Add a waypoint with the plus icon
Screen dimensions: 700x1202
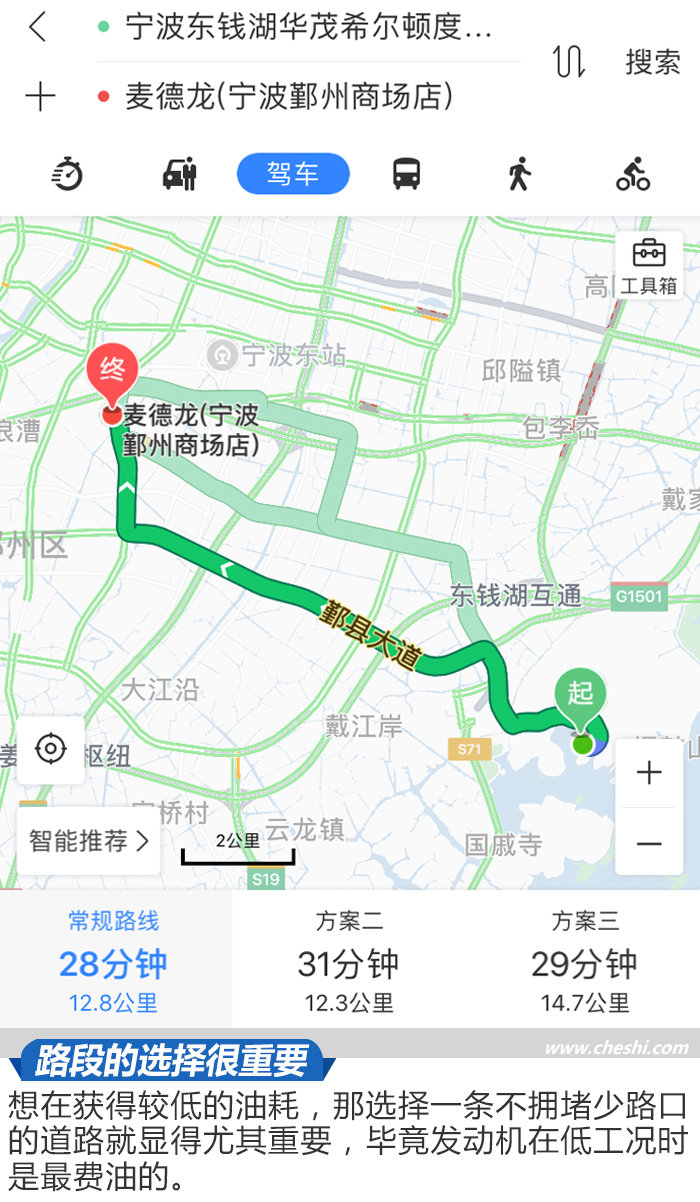40,97
